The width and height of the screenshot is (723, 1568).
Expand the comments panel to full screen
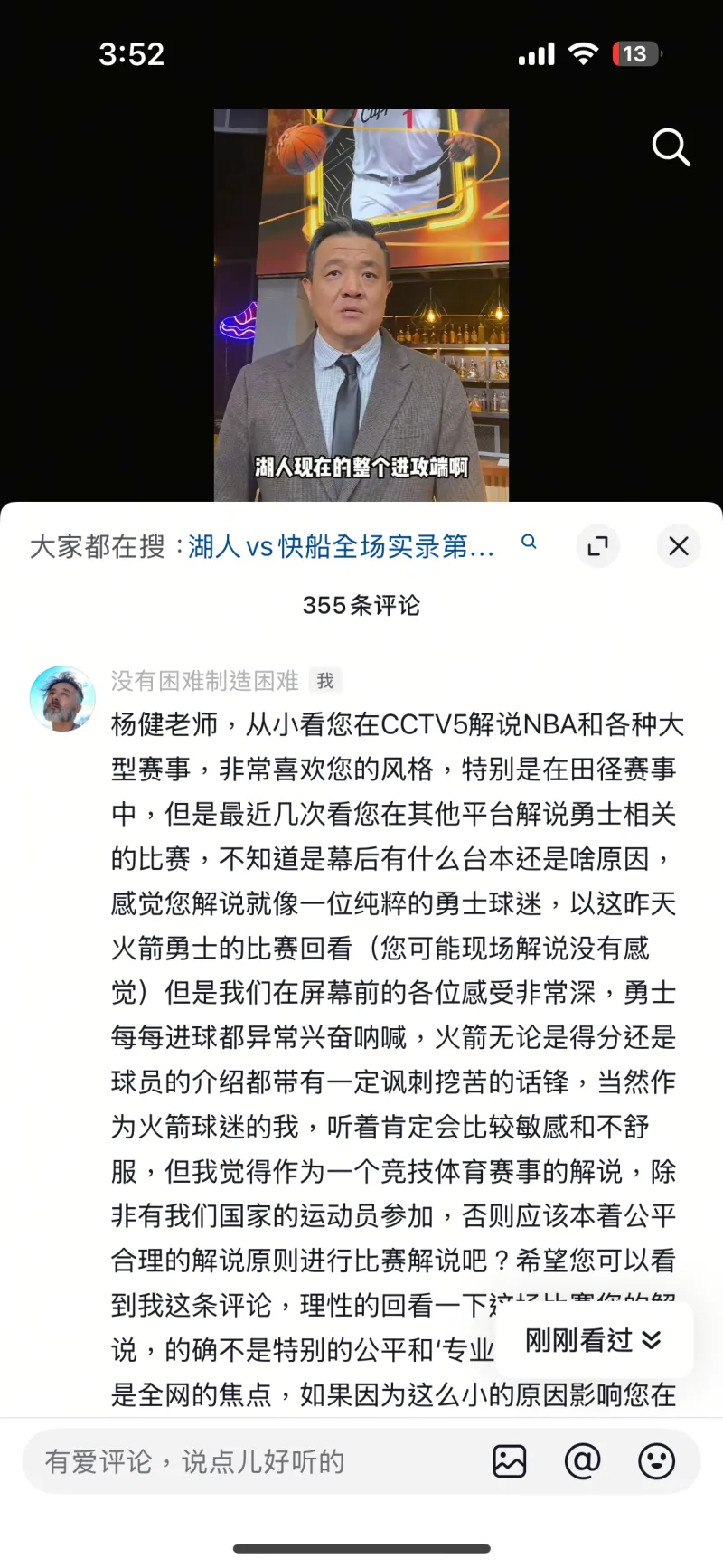597,545
